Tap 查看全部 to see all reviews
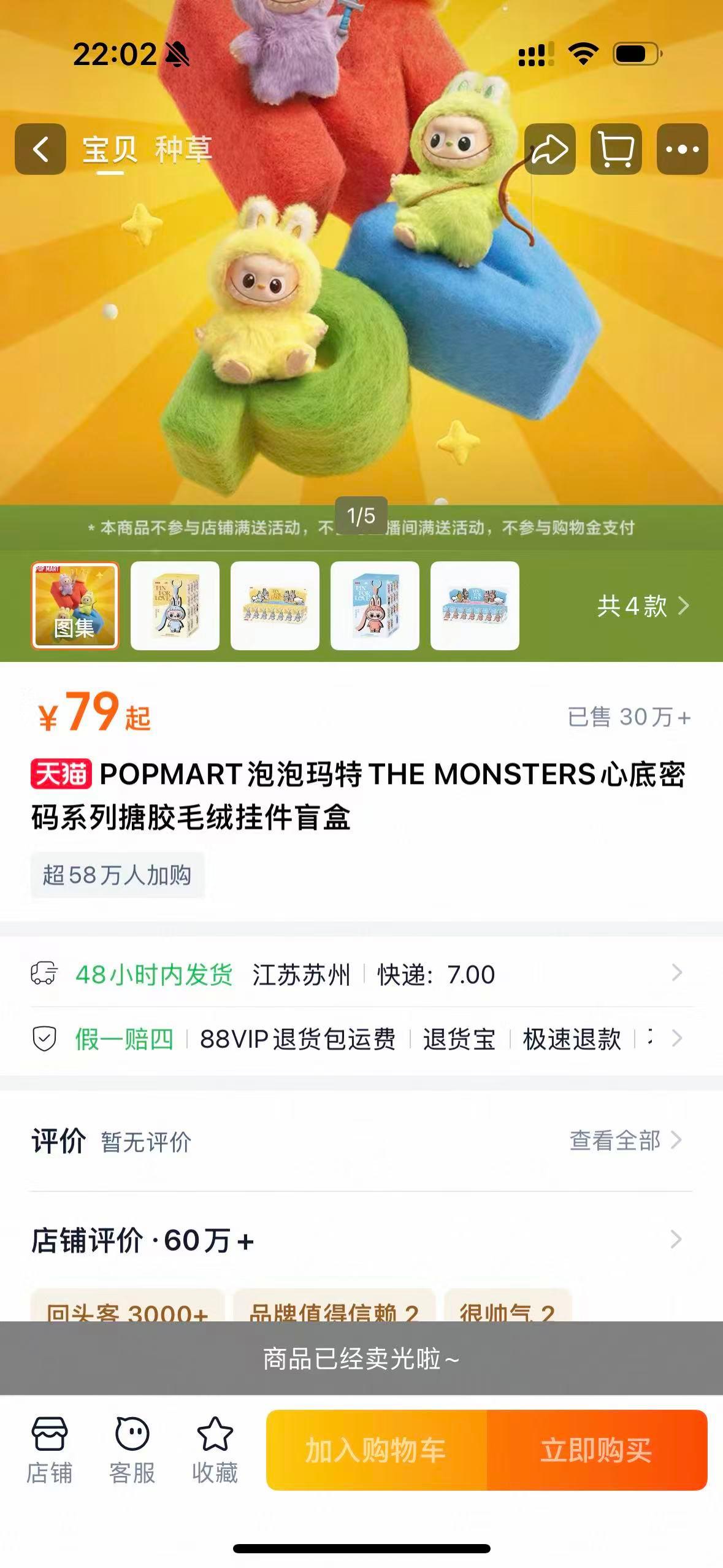 [625, 1140]
